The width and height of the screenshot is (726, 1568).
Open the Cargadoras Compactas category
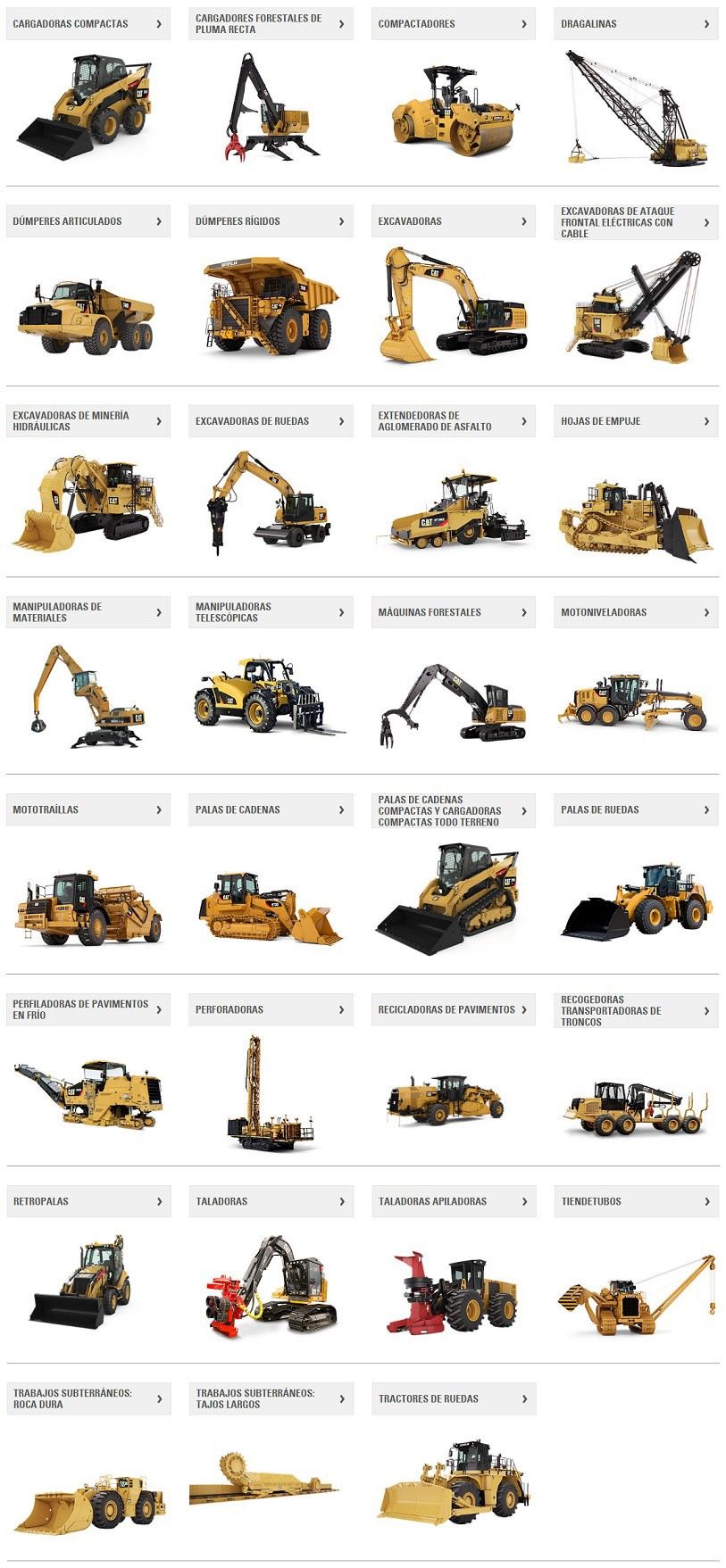tap(88, 24)
